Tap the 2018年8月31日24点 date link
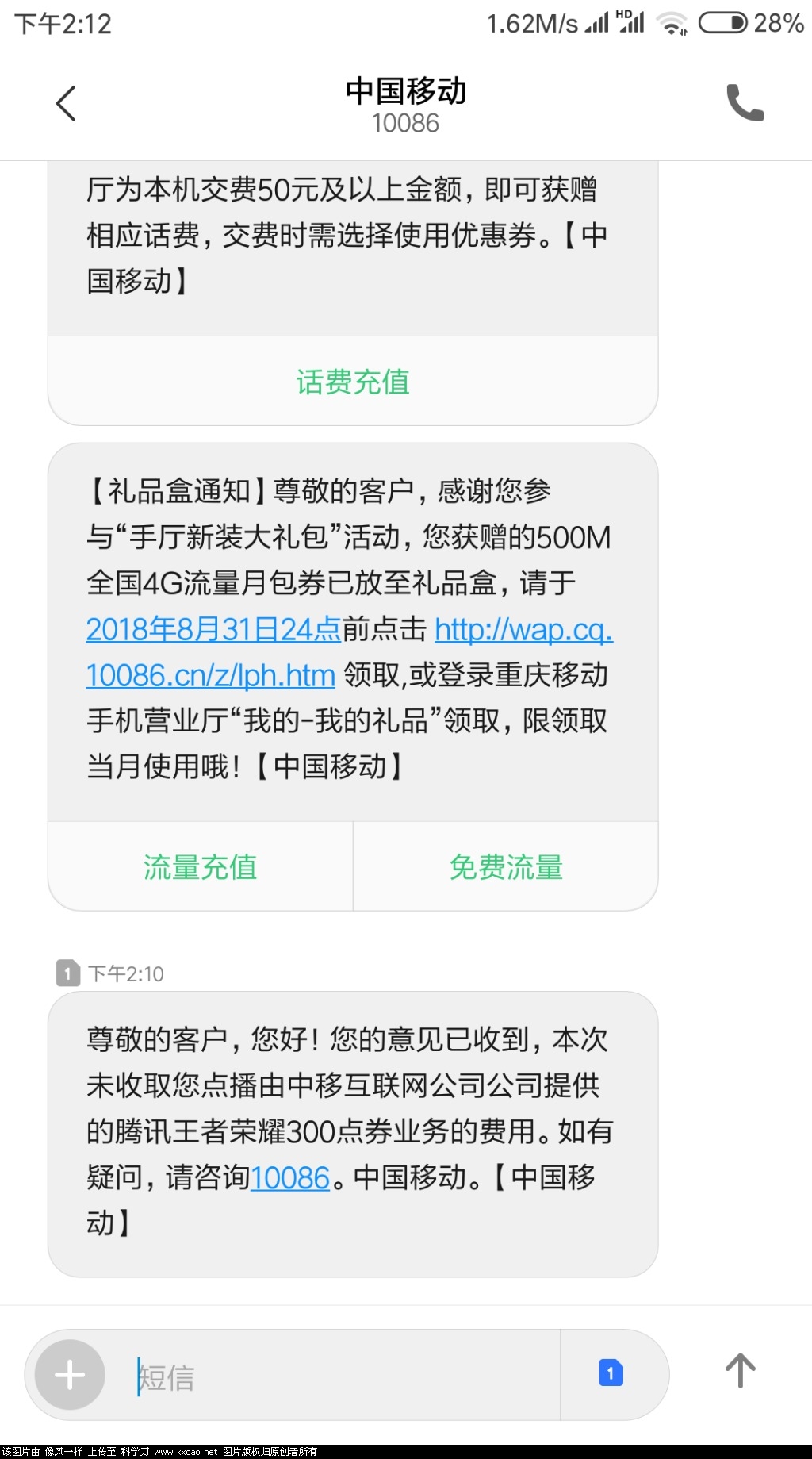 click(213, 630)
